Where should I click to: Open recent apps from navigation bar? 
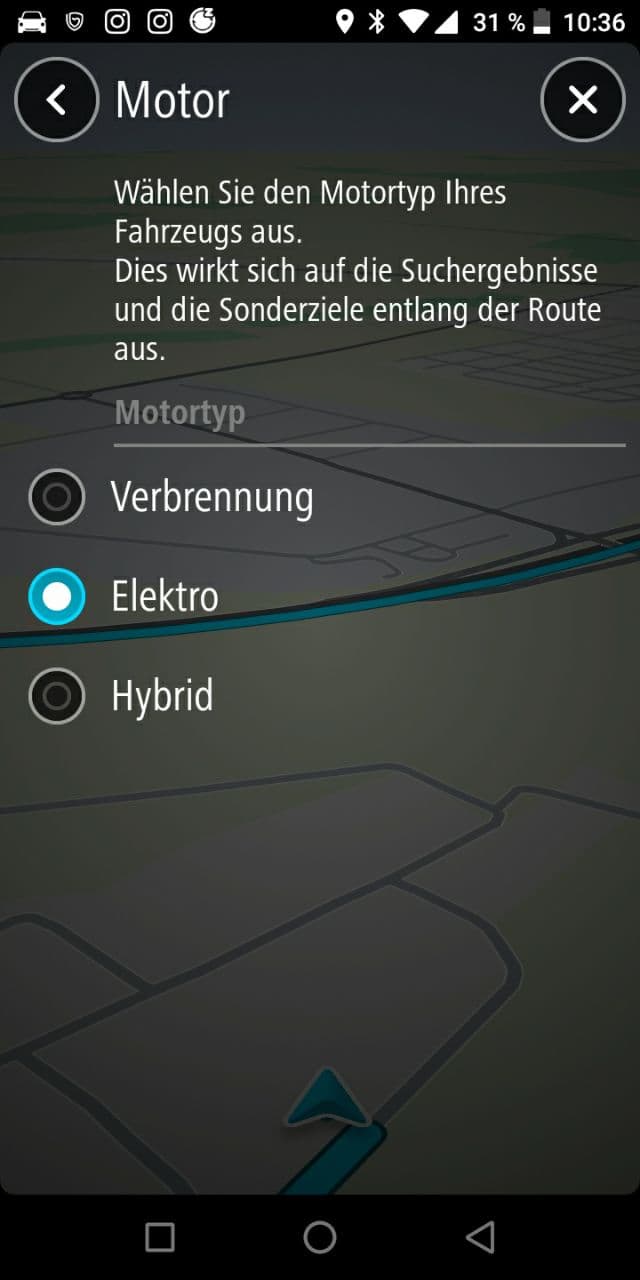(160, 1237)
